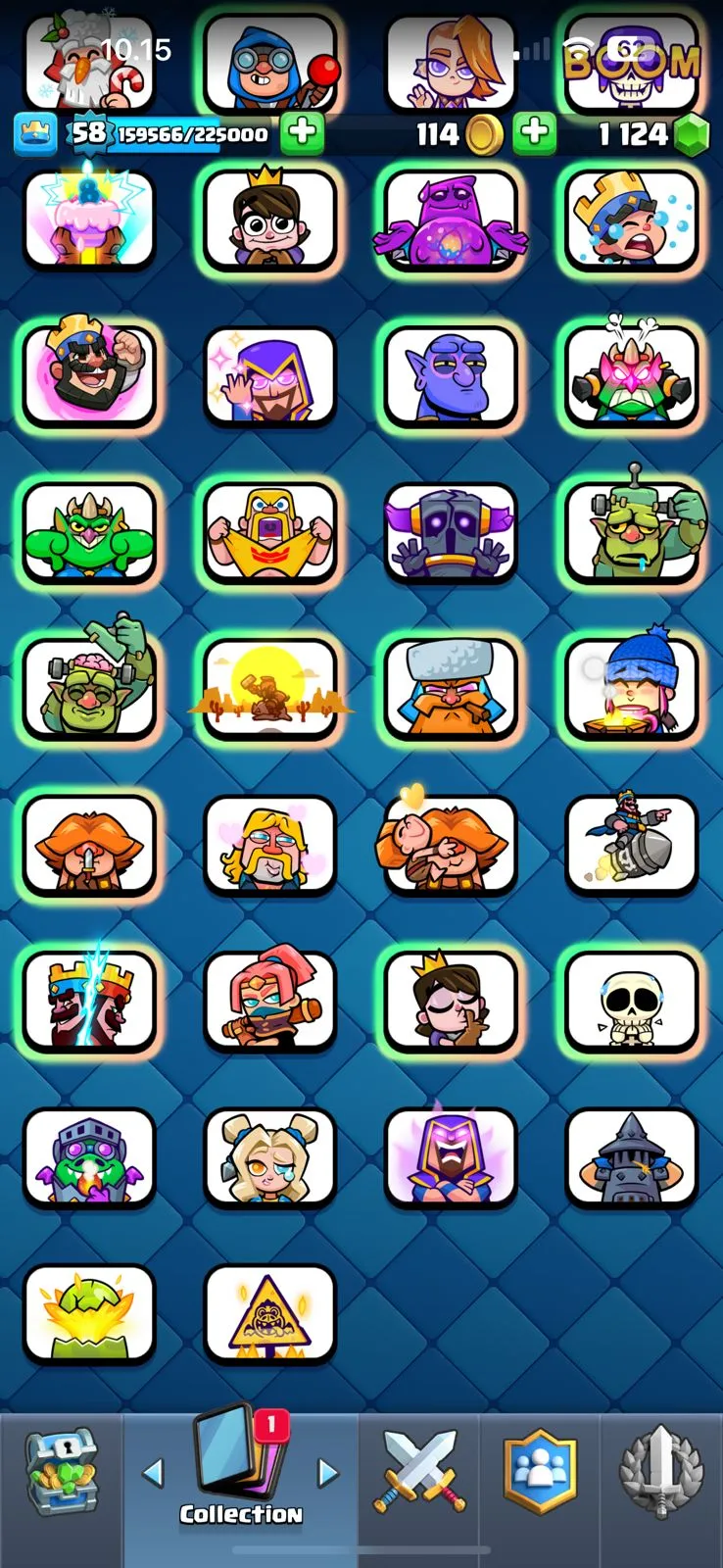
Task: Tap the plus button beside the experience bar
Action: [302, 134]
